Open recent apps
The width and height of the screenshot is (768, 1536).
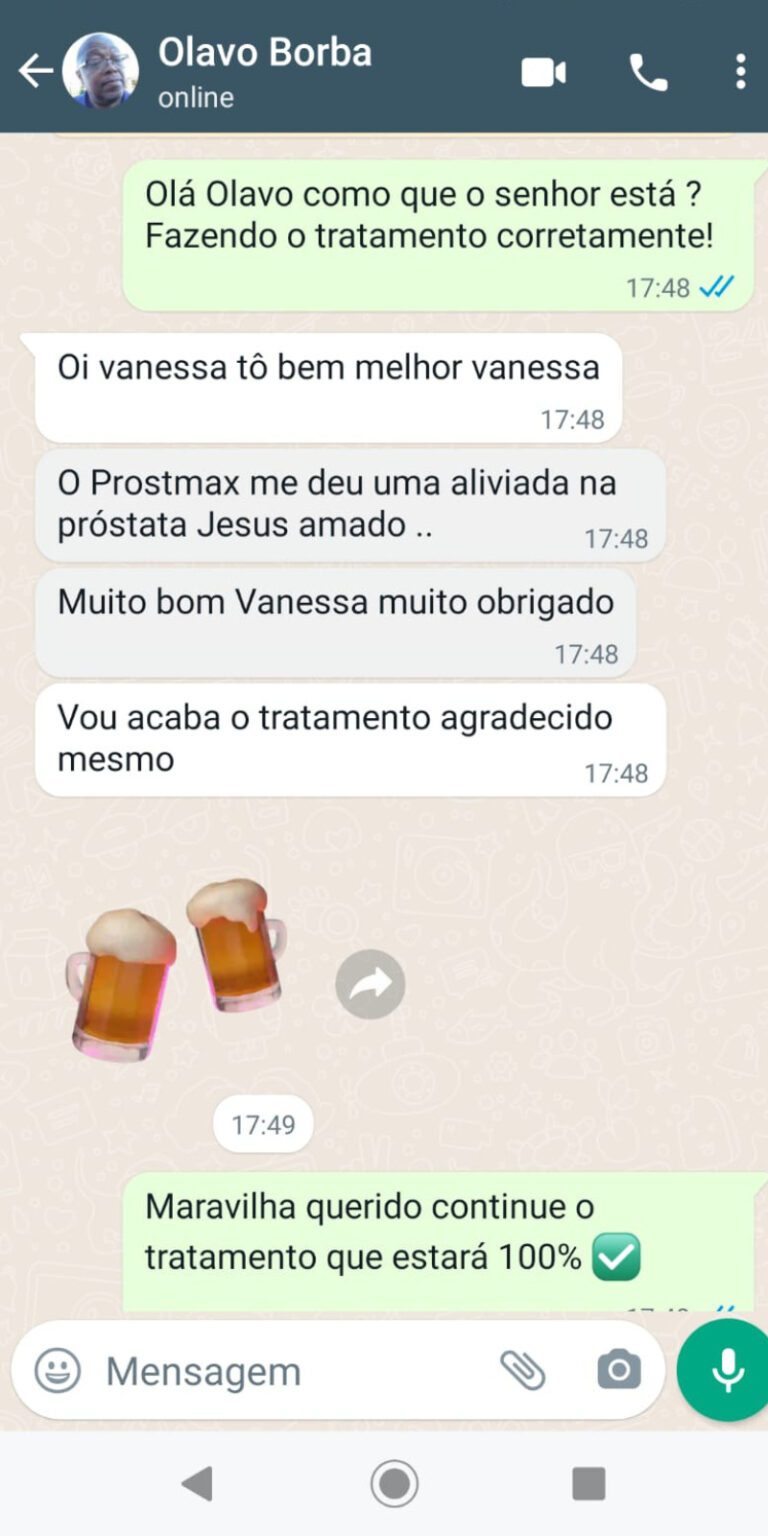(589, 1484)
